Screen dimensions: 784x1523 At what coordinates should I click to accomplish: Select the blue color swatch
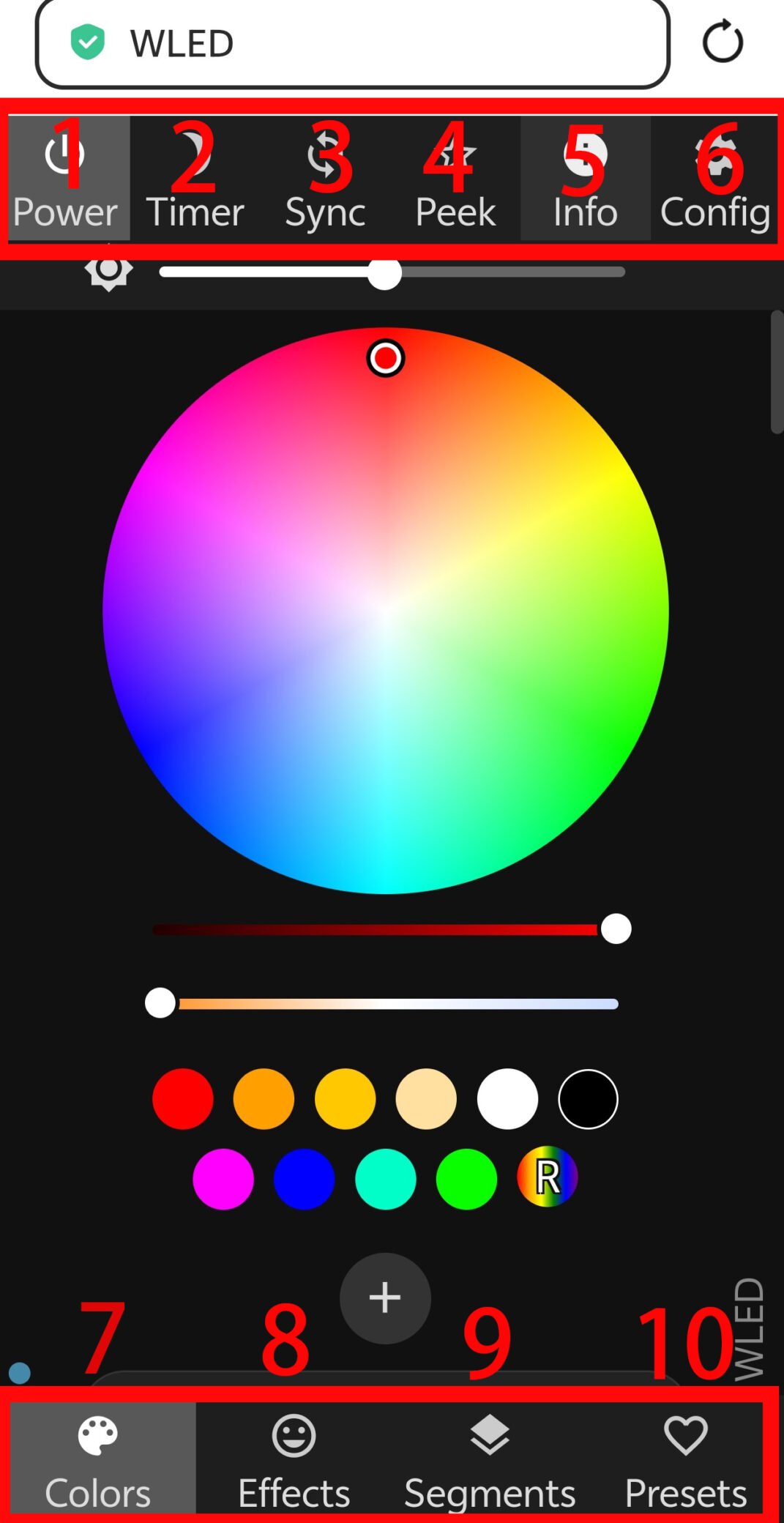coord(304,1179)
